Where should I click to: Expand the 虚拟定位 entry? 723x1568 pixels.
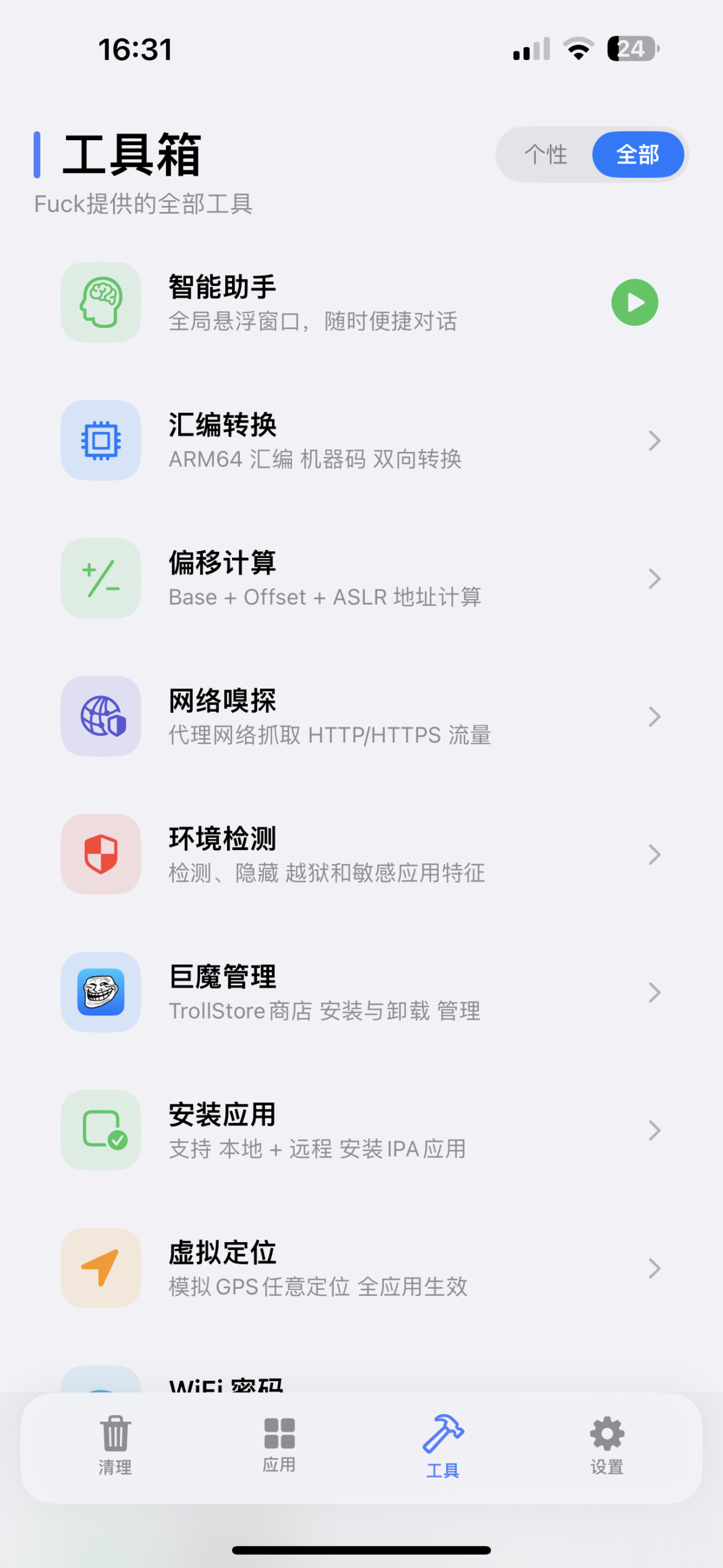click(654, 1269)
